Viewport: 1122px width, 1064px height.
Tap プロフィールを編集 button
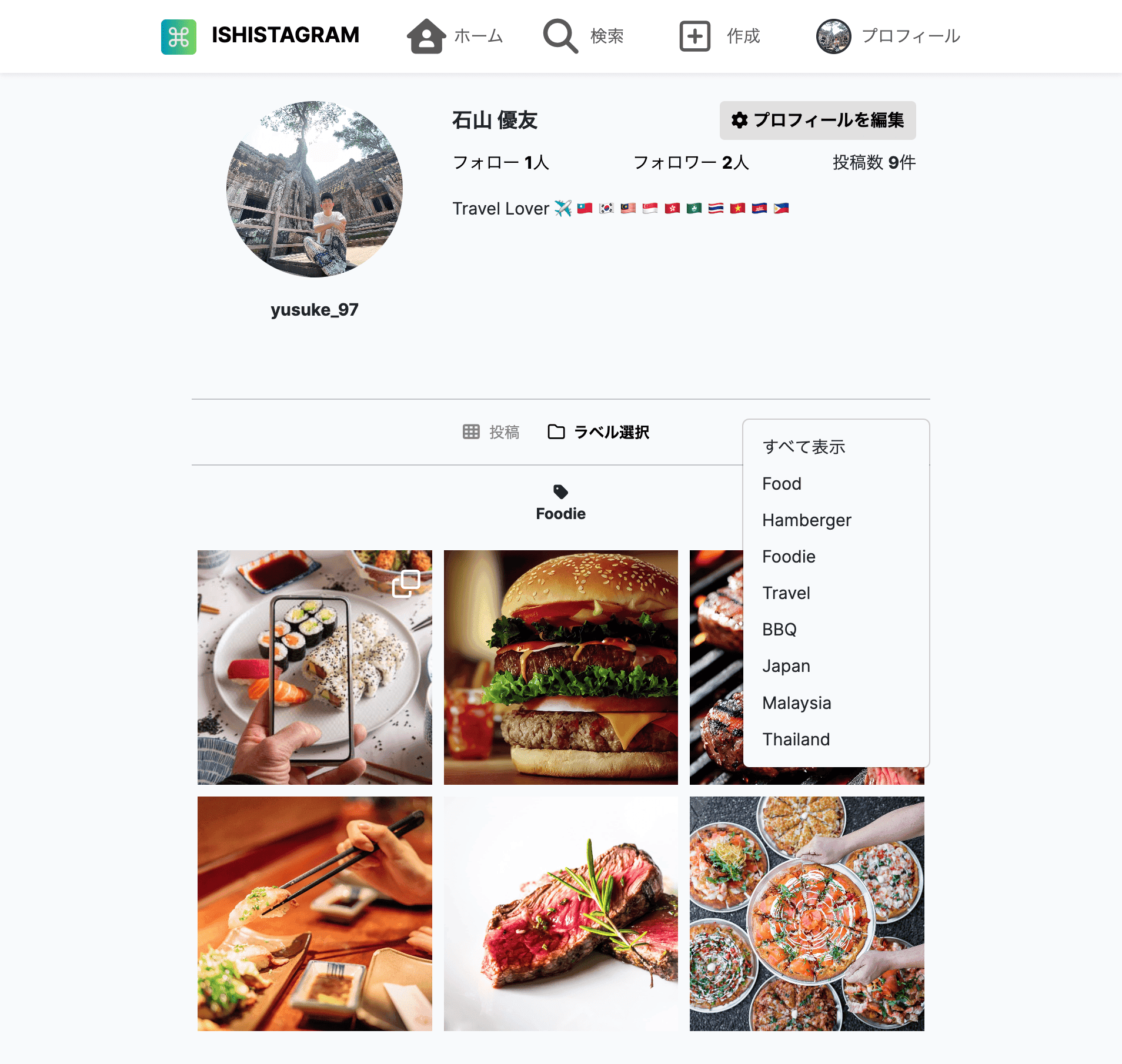817,121
